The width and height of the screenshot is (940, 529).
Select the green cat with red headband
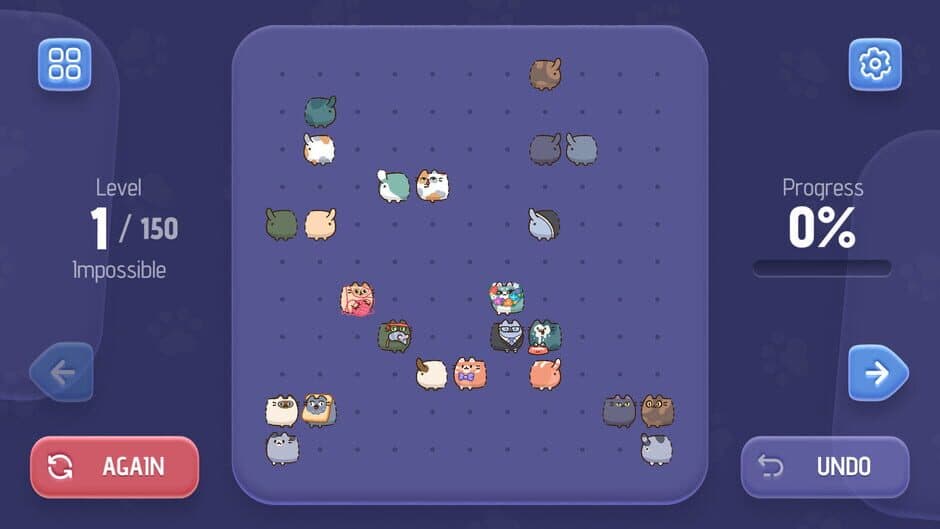394,336
